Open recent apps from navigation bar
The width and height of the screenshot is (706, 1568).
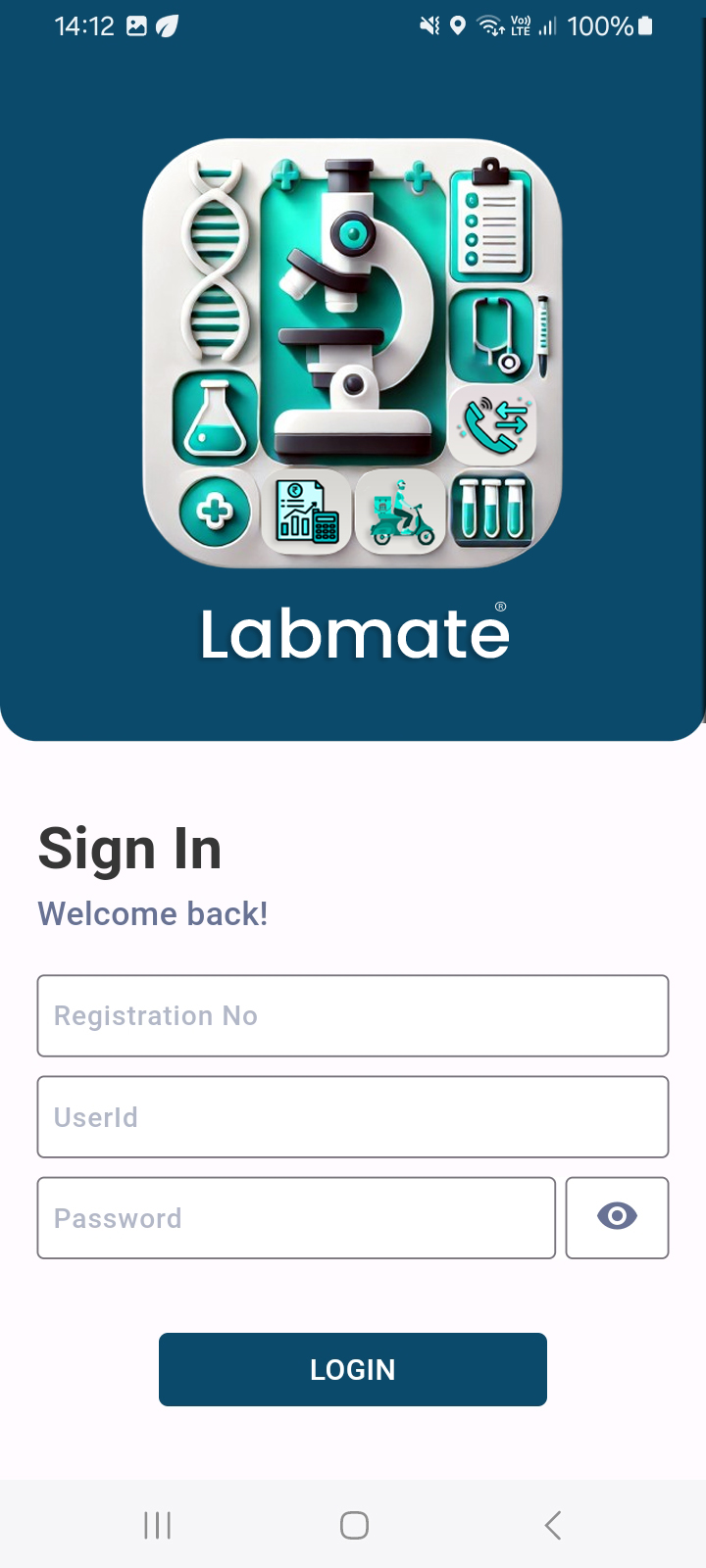coord(157,1525)
